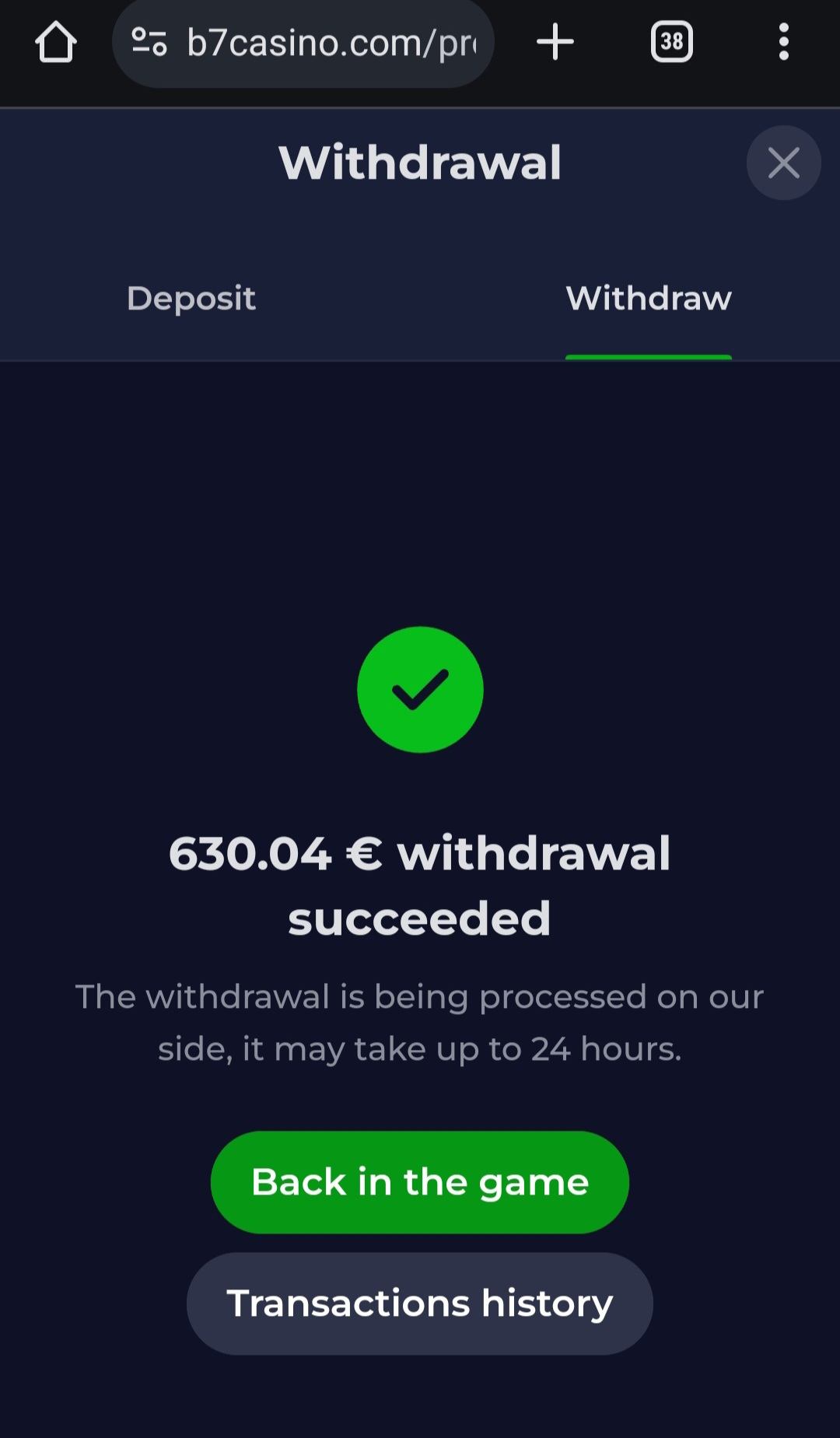Image resolution: width=840 pixels, height=1438 pixels.
Task: Close the Withdrawal dialog
Action: tap(783, 163)
